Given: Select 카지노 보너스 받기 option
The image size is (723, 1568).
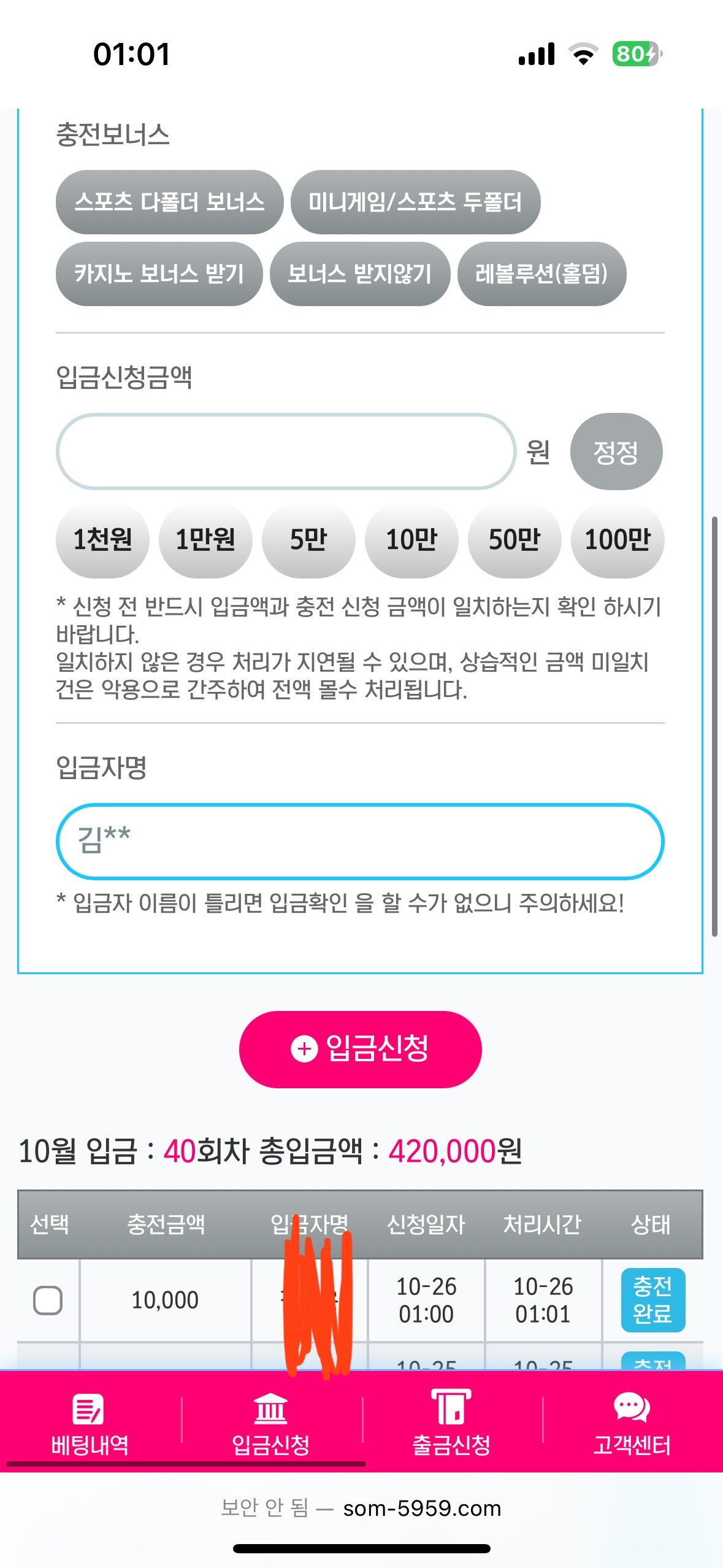Looking at the screenshot, I should 159,274.
